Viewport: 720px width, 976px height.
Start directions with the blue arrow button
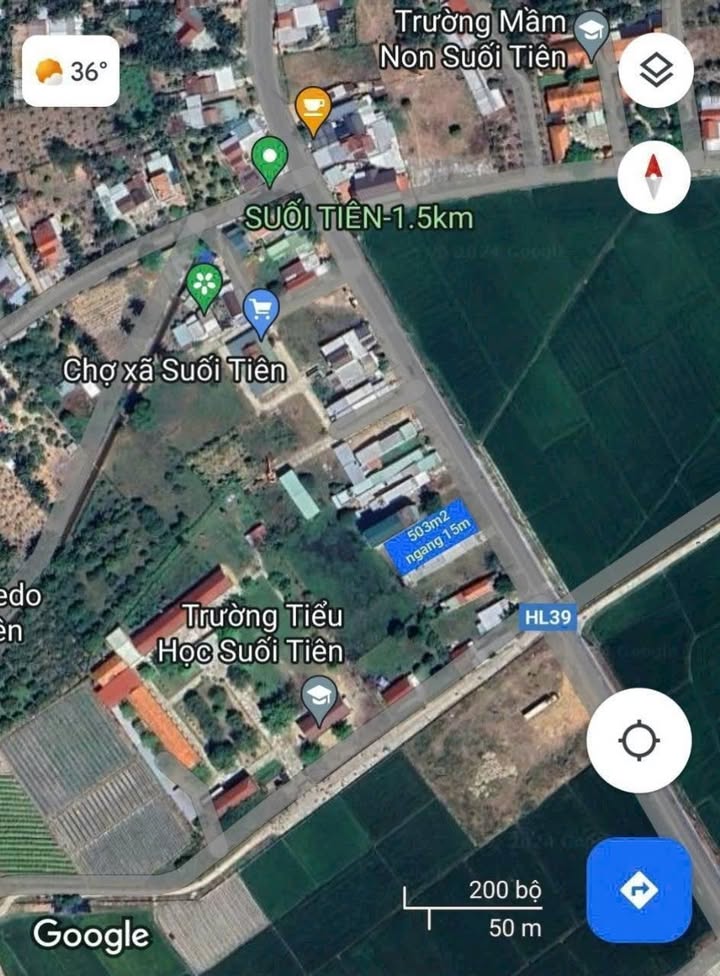click(639, 889)
